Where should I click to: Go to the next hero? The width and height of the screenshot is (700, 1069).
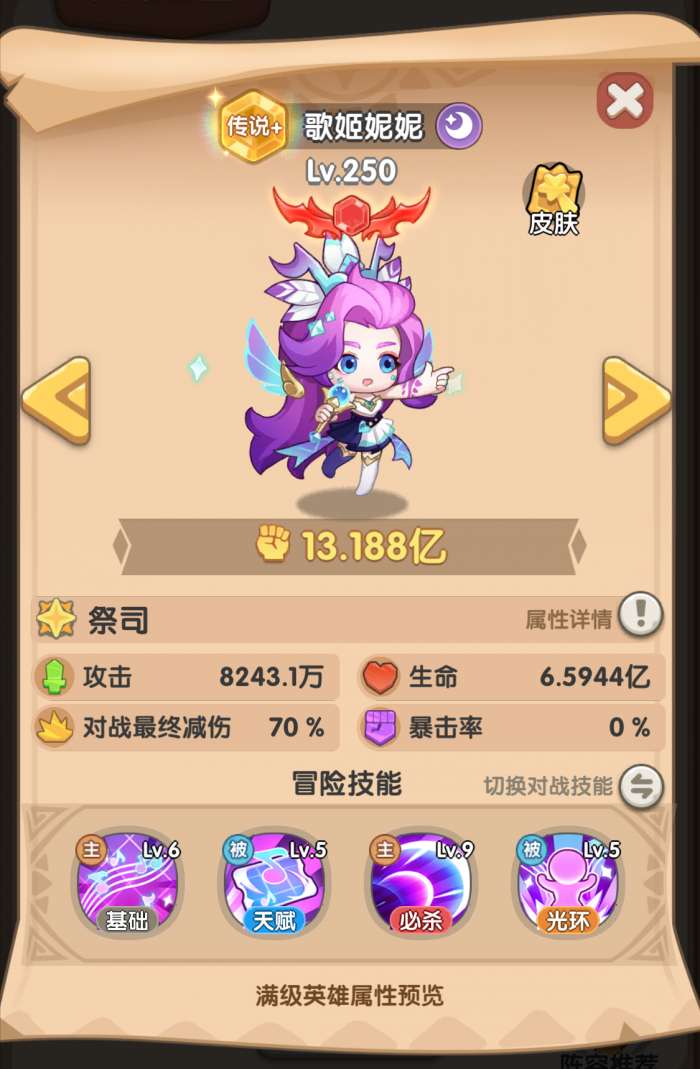[x=636, y=400]
